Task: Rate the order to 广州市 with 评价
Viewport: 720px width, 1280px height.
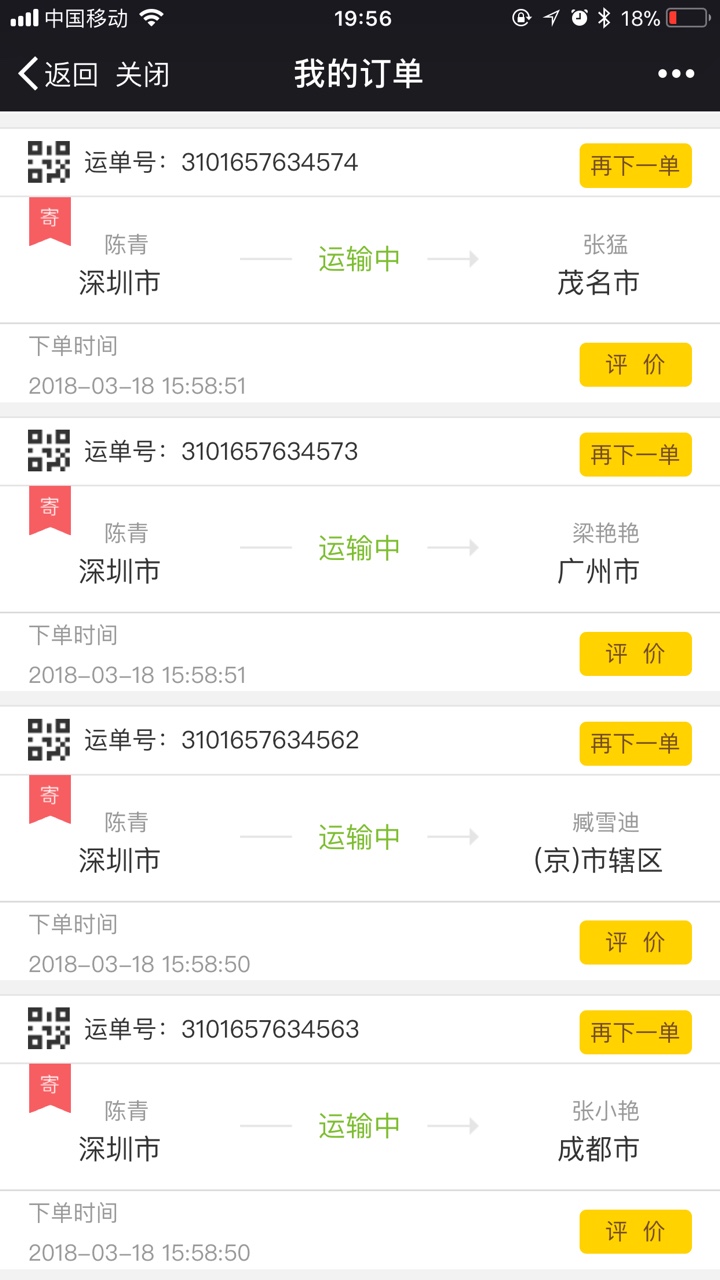Action: 635,653
